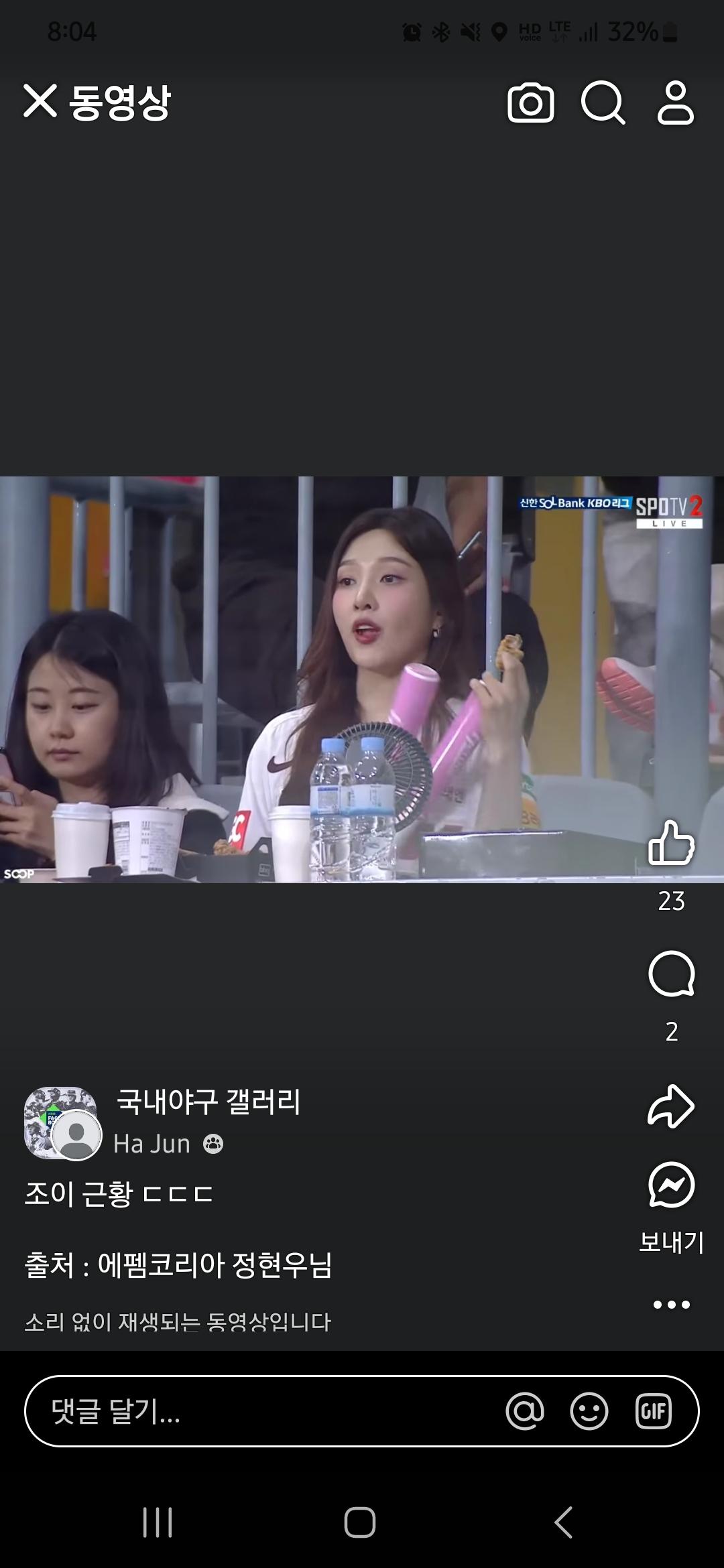Tap the video to pause playback
This screenshot has height=1568, width=724.
362,679
